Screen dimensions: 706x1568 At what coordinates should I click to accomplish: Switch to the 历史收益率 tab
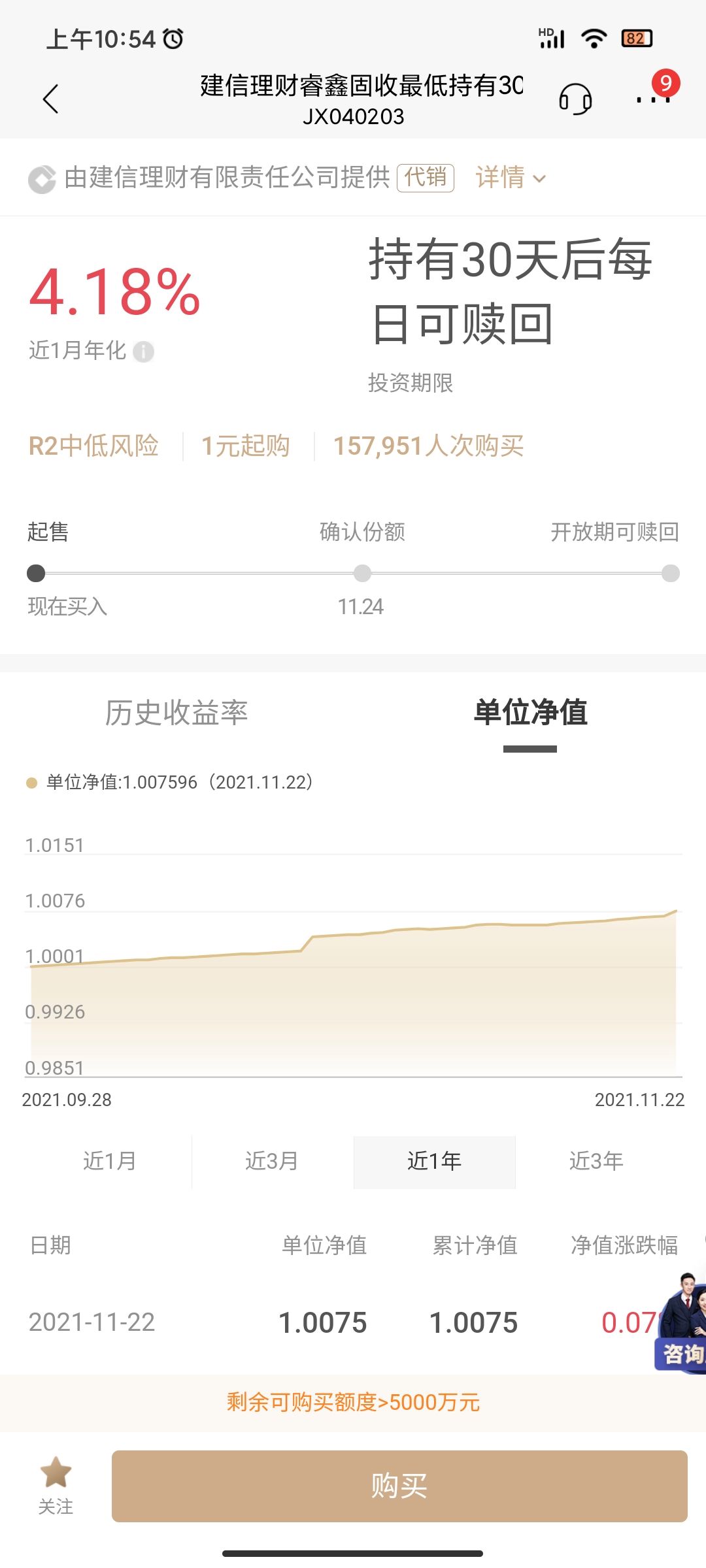click(176, 712)
